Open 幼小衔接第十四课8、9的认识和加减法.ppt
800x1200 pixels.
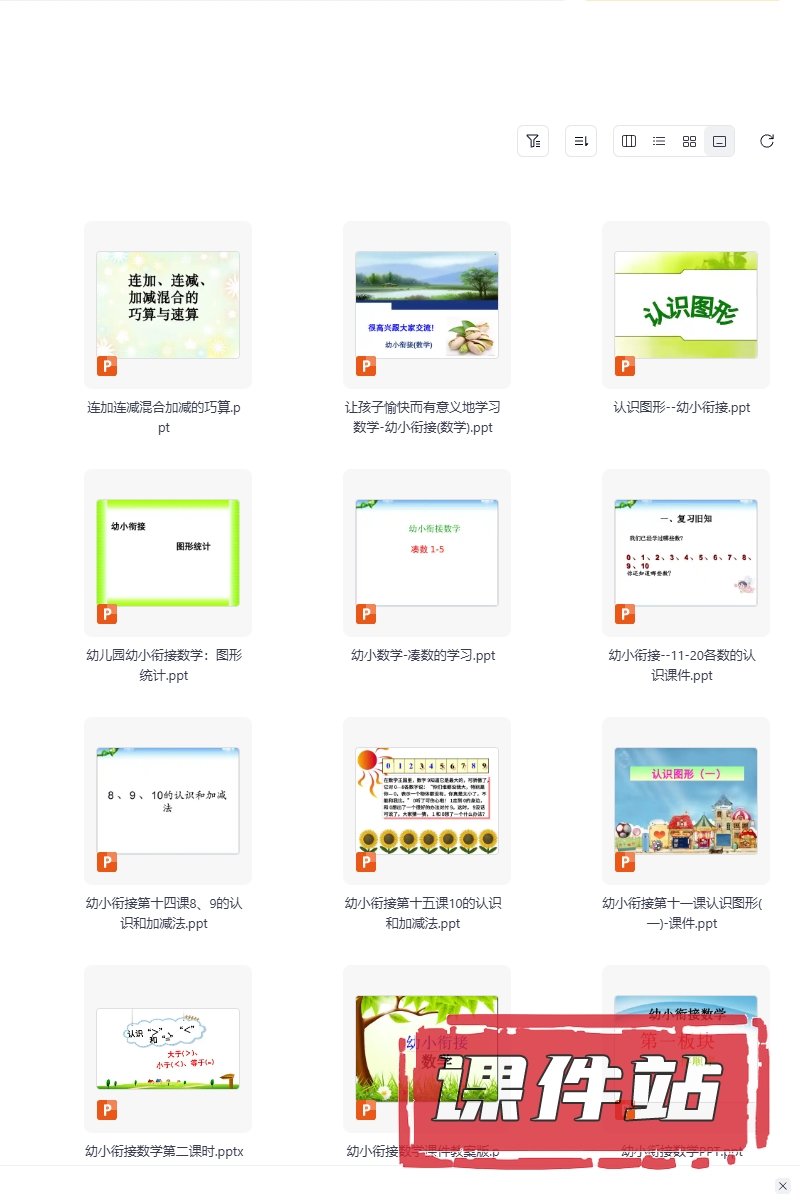pyautogui.click(x=168, y=801)
